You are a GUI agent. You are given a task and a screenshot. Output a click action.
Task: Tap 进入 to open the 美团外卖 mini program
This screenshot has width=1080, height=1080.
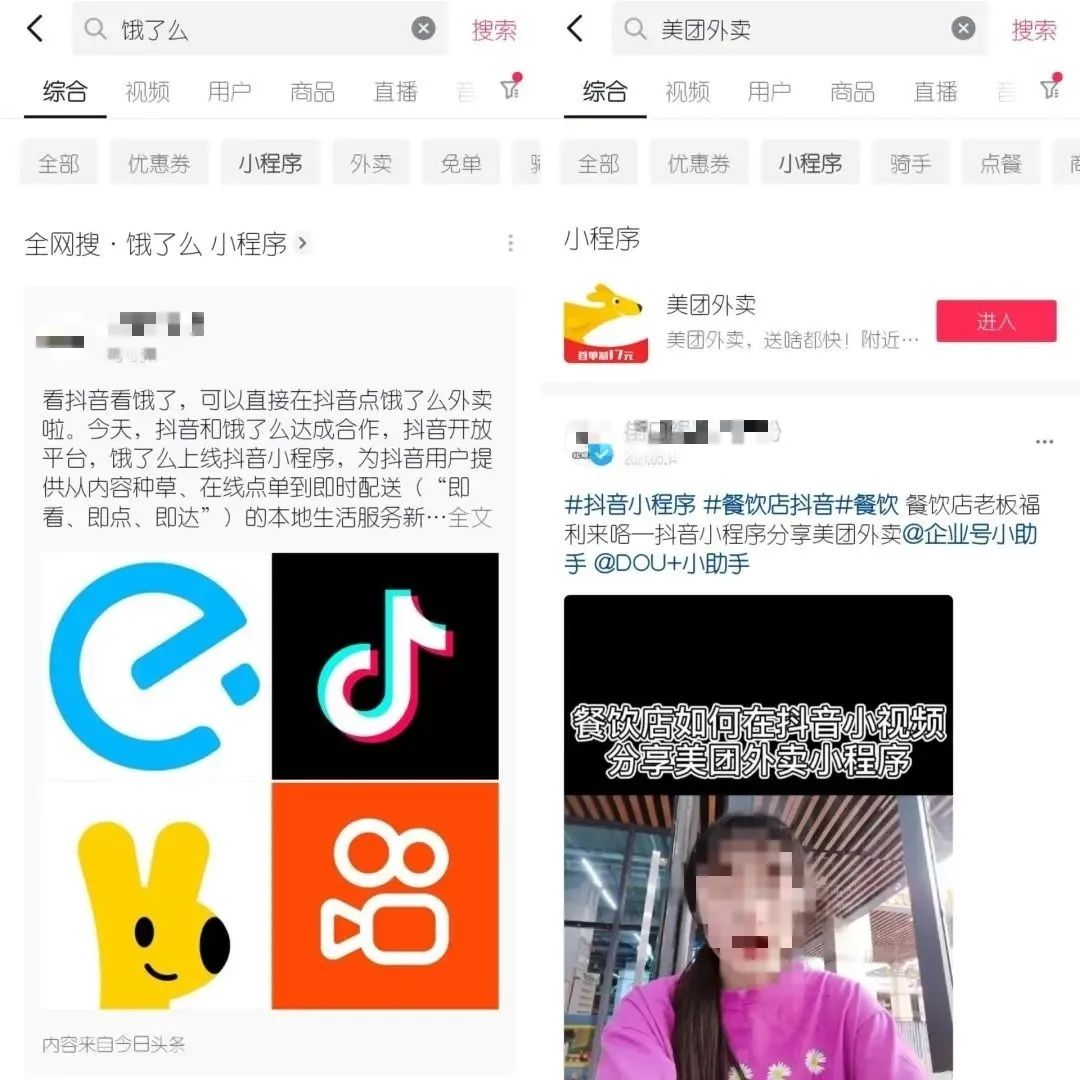tap(995, 321)
